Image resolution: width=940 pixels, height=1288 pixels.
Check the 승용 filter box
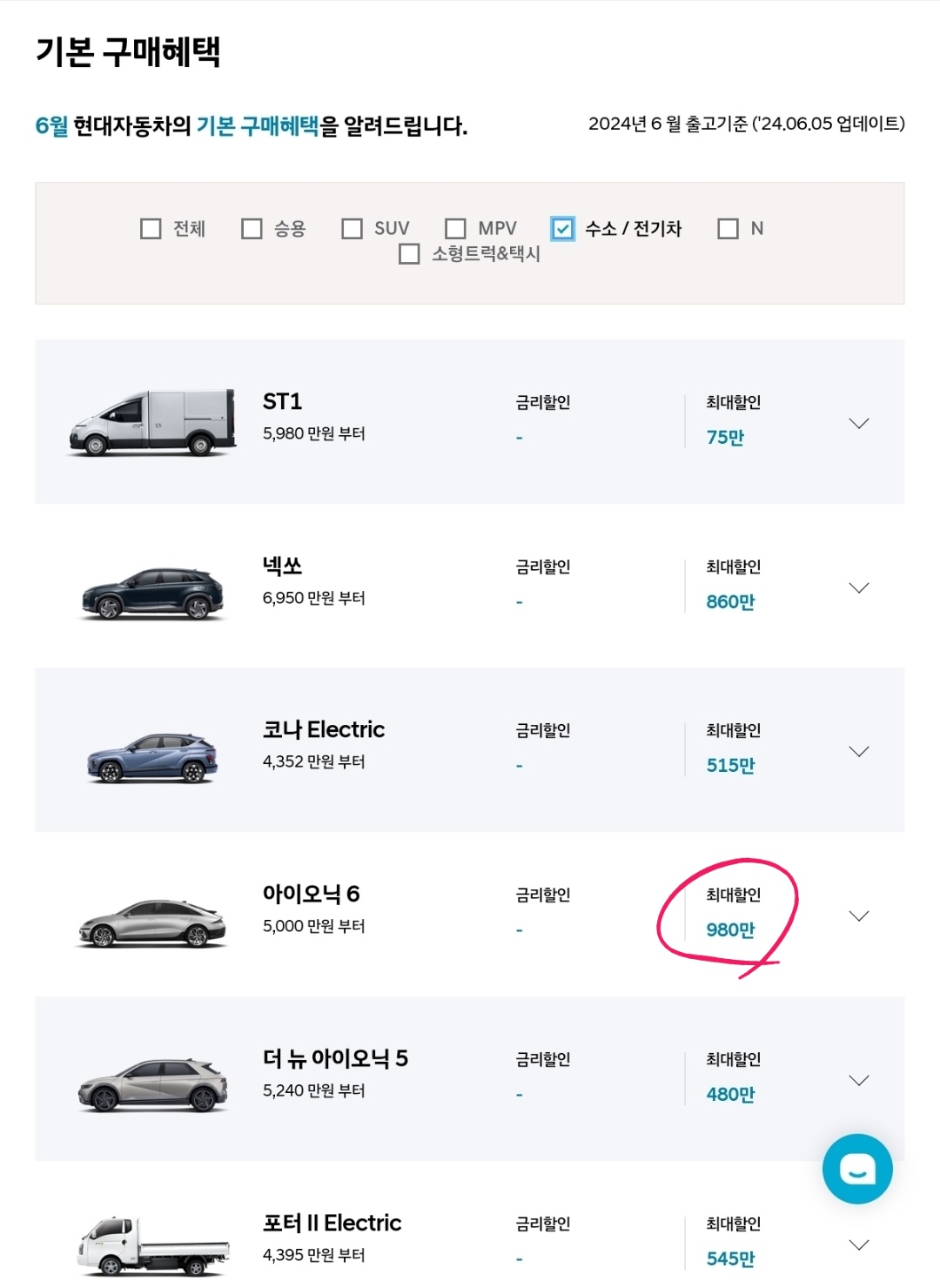pyautogui.click(x=252, y=228)
